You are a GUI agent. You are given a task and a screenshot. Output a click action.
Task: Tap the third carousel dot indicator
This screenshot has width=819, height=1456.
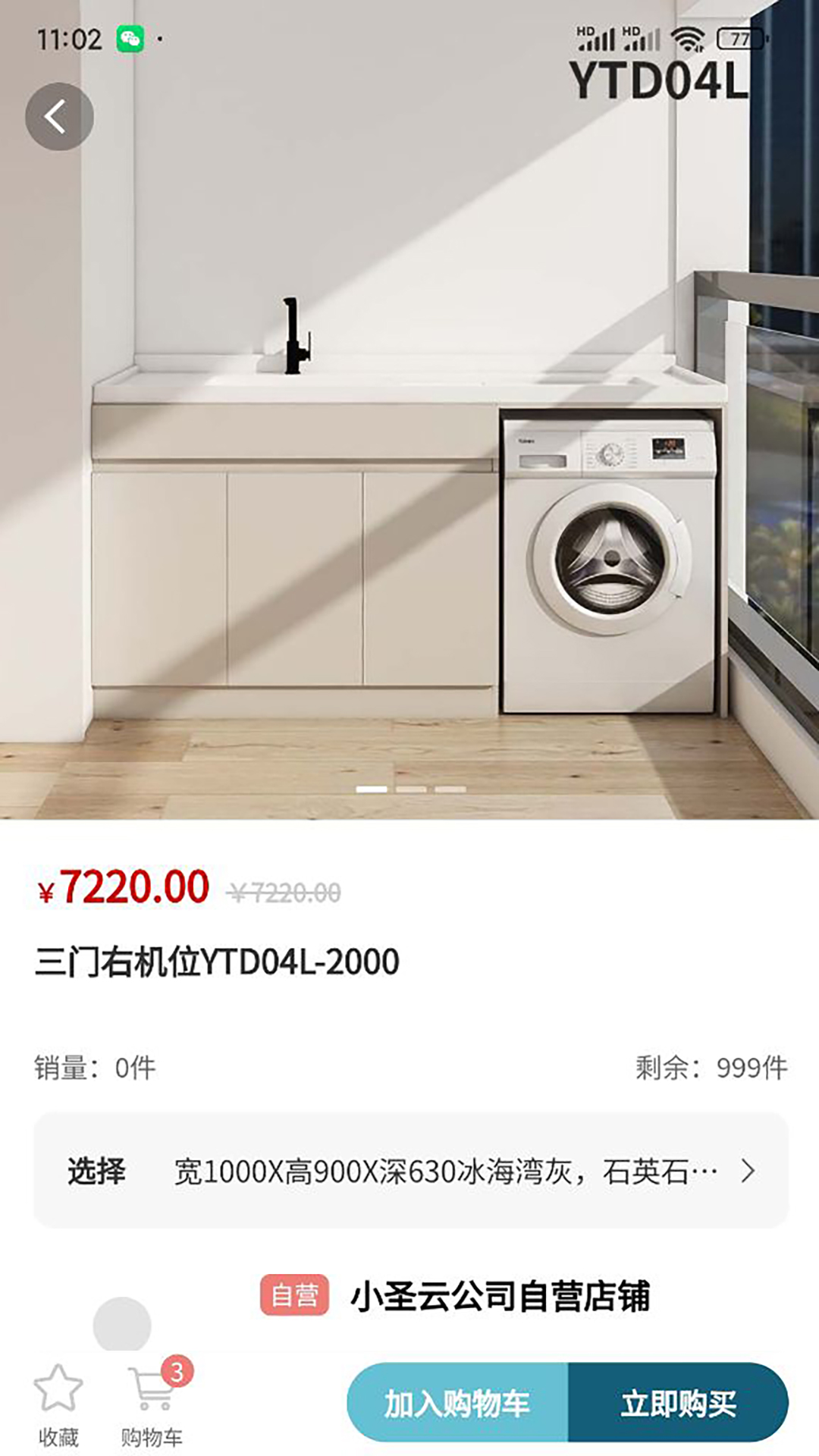(450, 789)
